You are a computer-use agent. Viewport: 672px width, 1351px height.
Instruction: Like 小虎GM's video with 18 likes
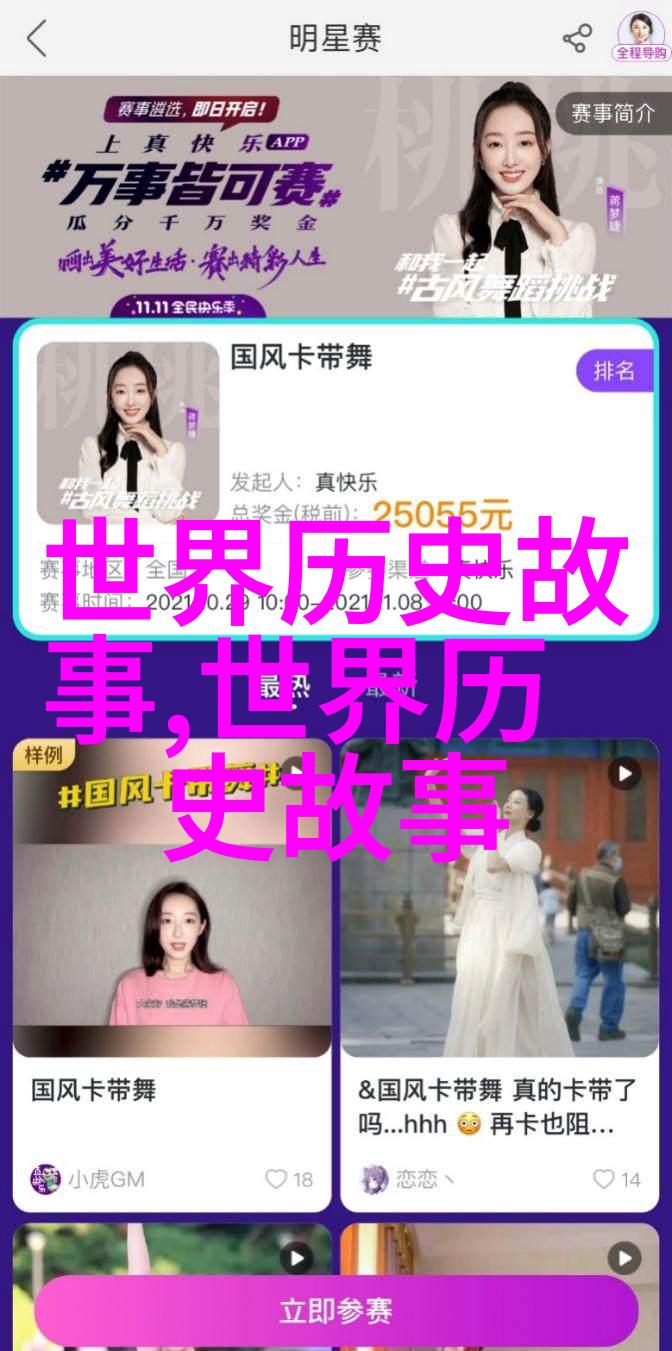click(x=288, y=1180)
